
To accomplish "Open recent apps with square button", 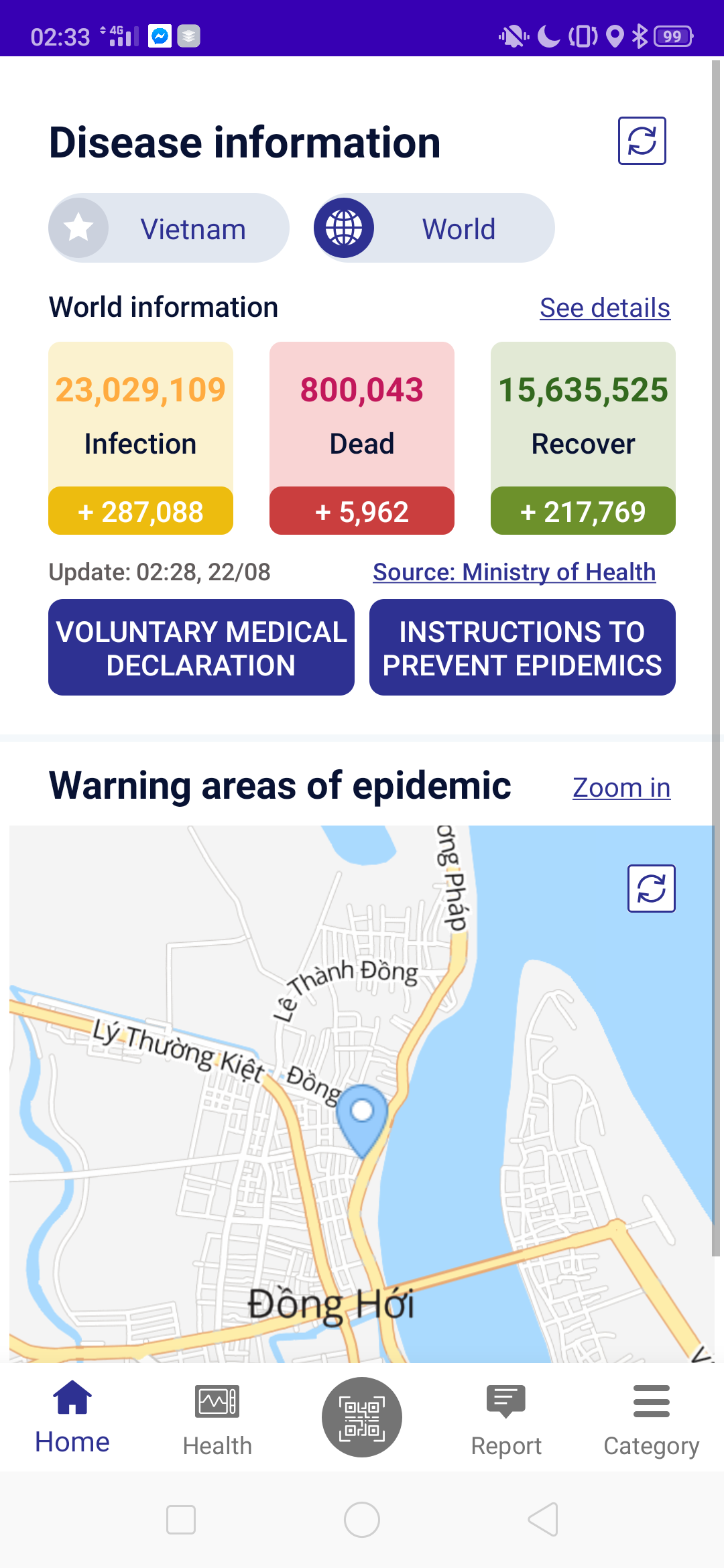I will point(181,1520).
